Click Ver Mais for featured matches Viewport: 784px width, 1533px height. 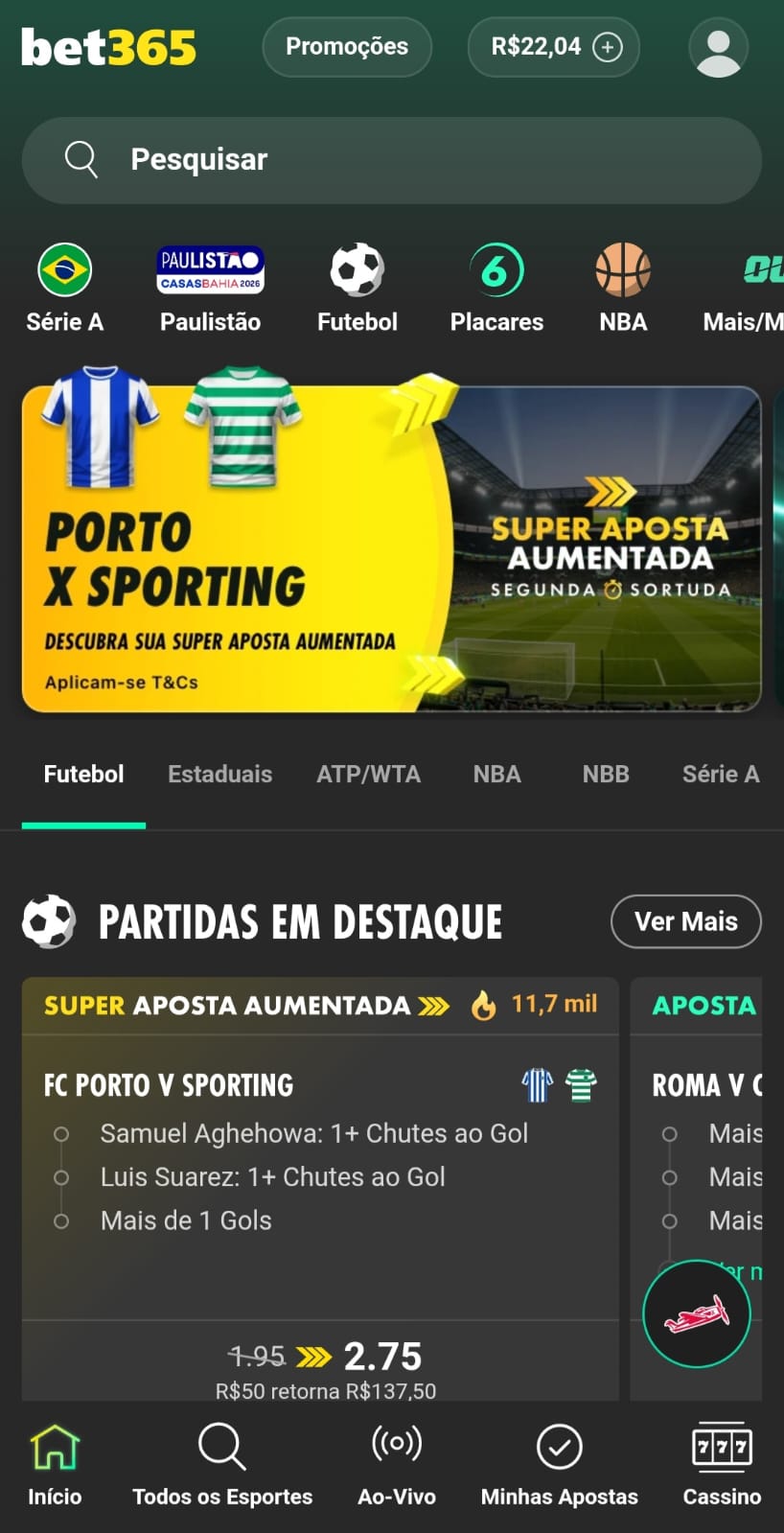[685, 921]
